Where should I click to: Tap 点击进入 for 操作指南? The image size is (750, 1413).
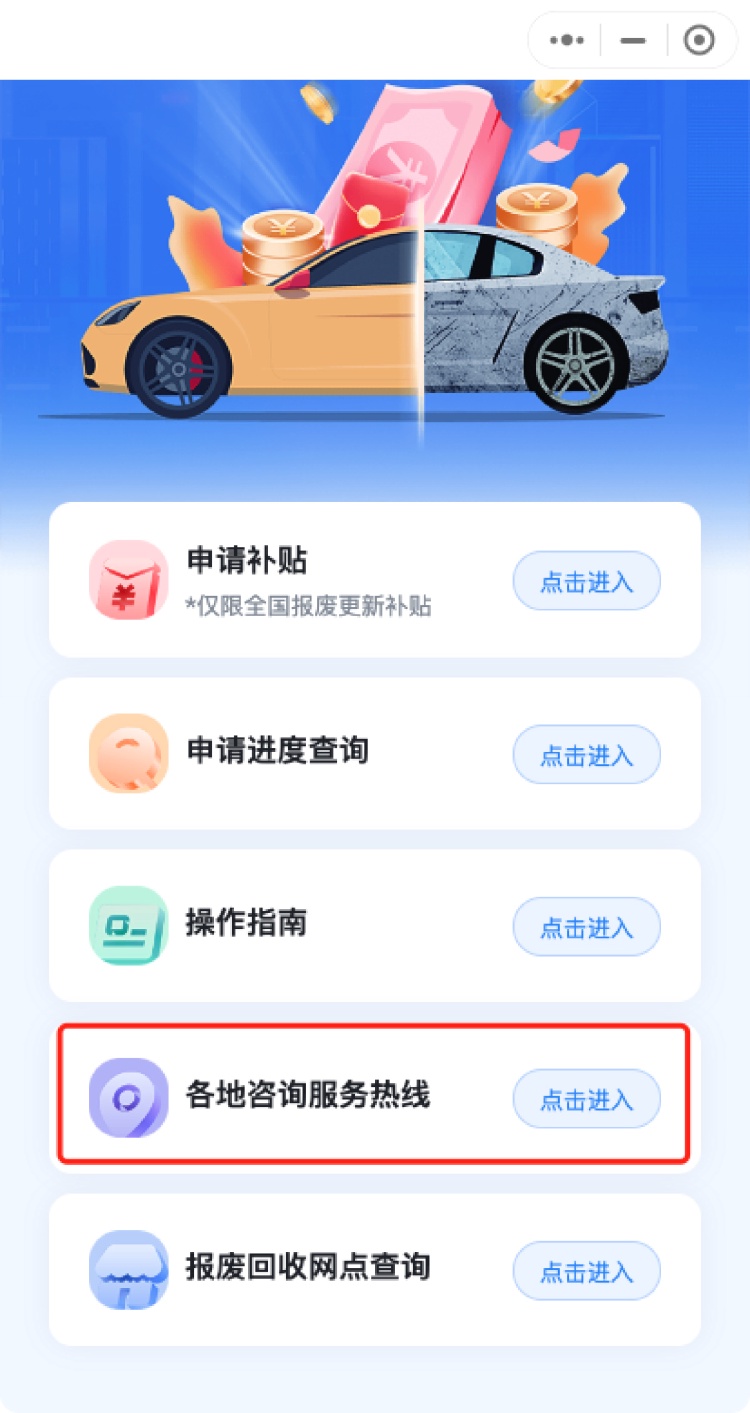(587, 927)
